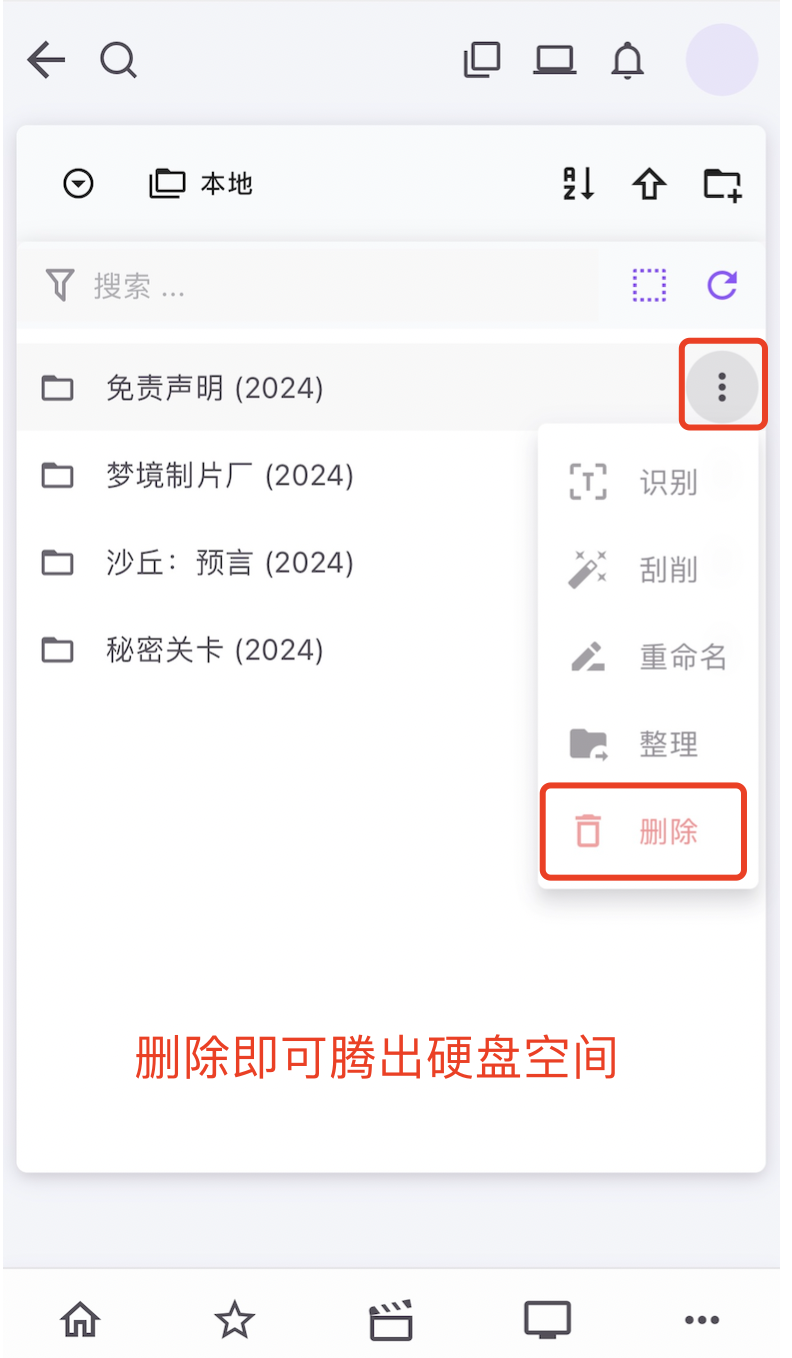Open the stacked windows icon
Image resolution: width=792 pixels, height=1358 pixels.
[482, 61]
